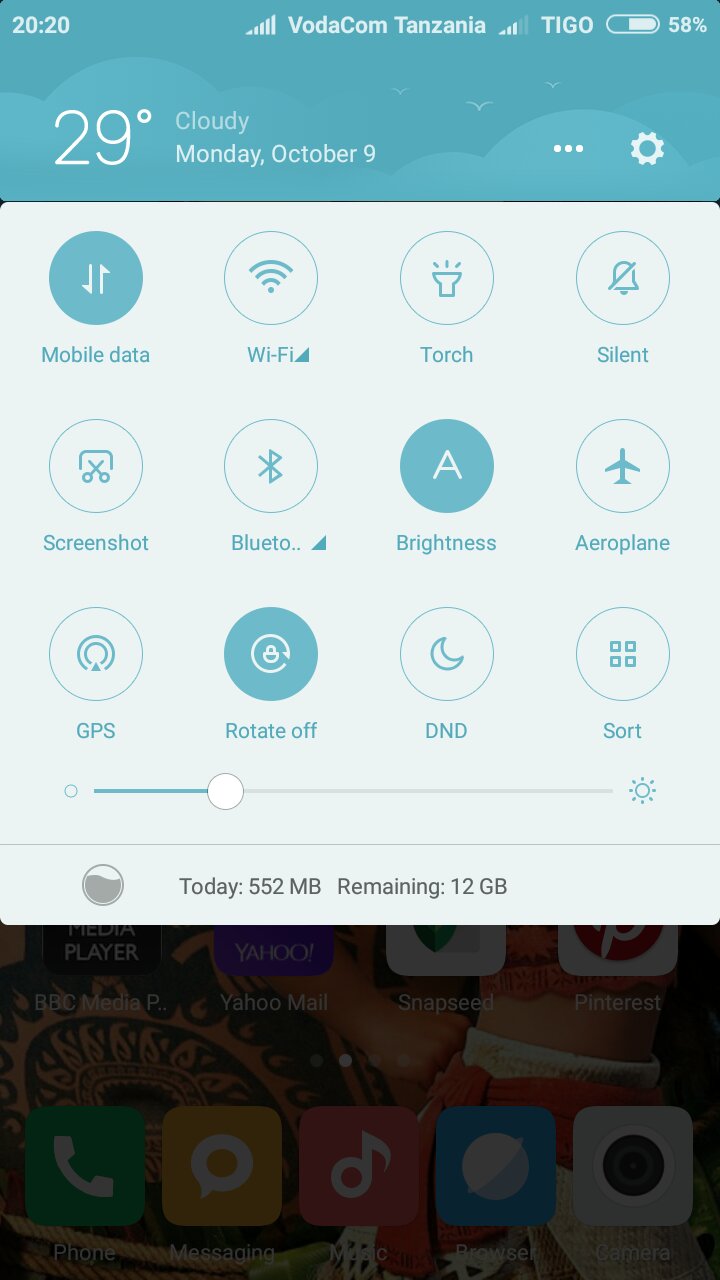Open Sort to rearrange toggles
The image size is (720, 1280).
622,654
